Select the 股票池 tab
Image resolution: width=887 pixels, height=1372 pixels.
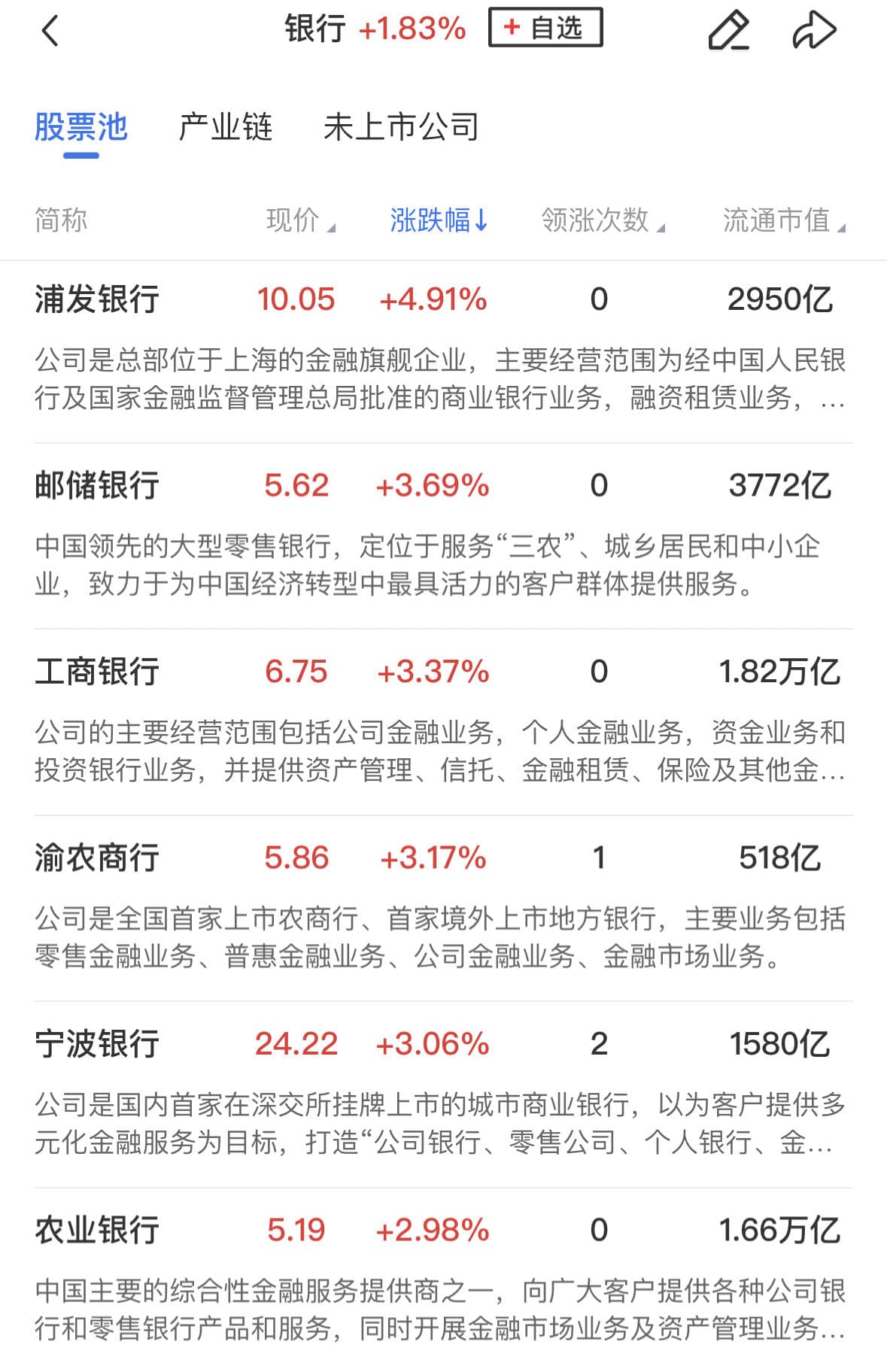click(81, 127)
